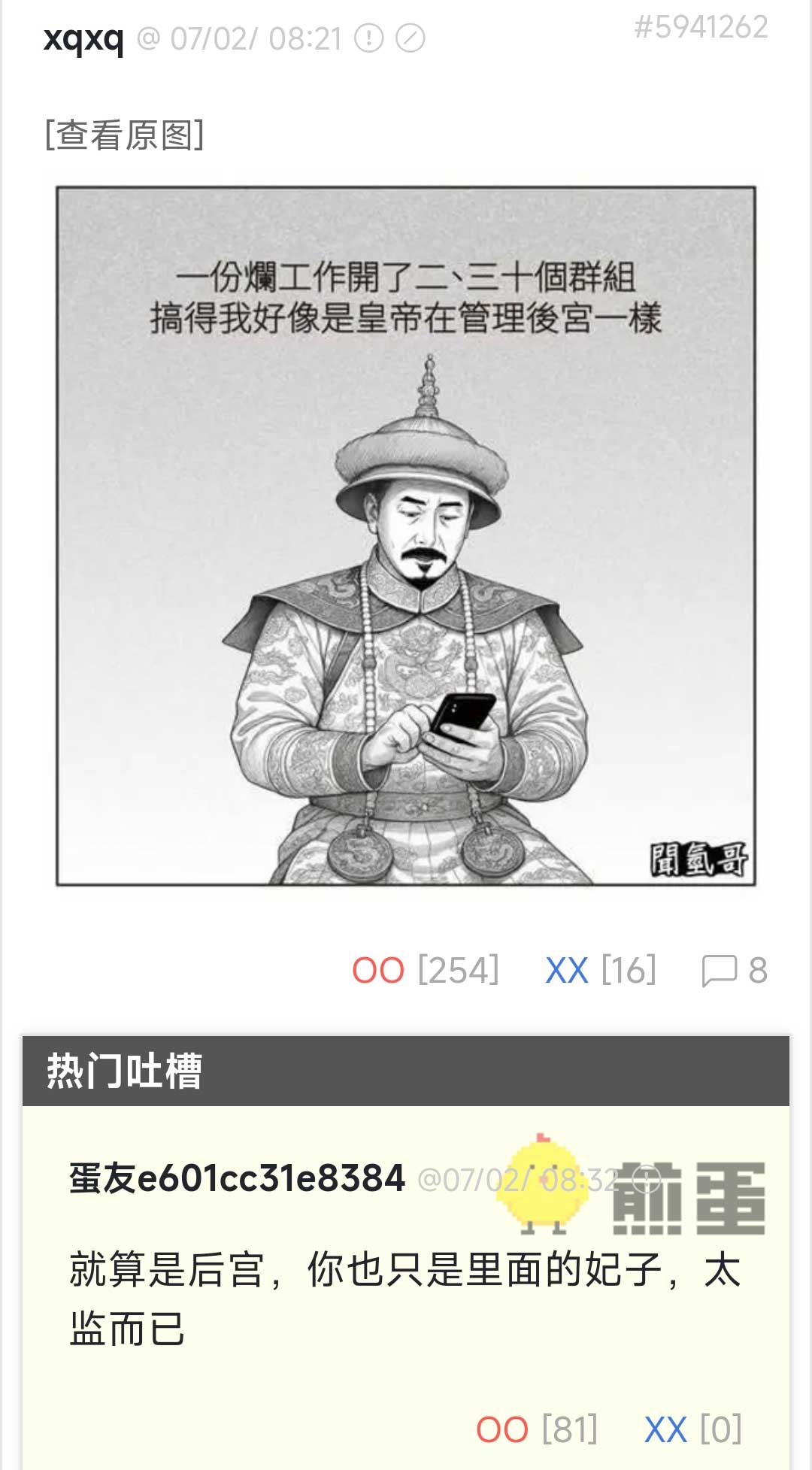Block xqxq's post with the slash-circle icon
The image size is (812, 1470).
(x=411, y=38)
